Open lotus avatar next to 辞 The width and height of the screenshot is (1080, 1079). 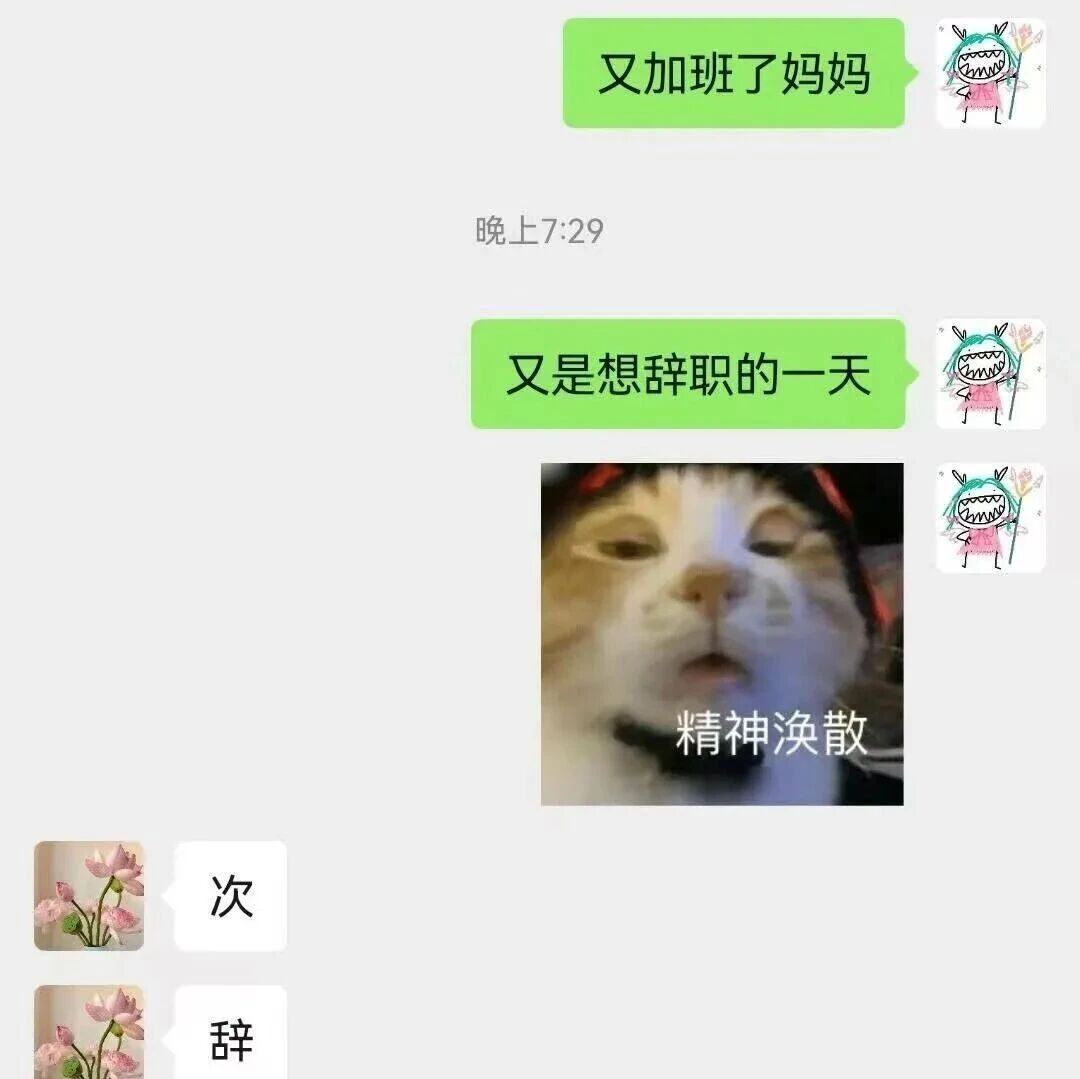click(x=89, y=1032)
